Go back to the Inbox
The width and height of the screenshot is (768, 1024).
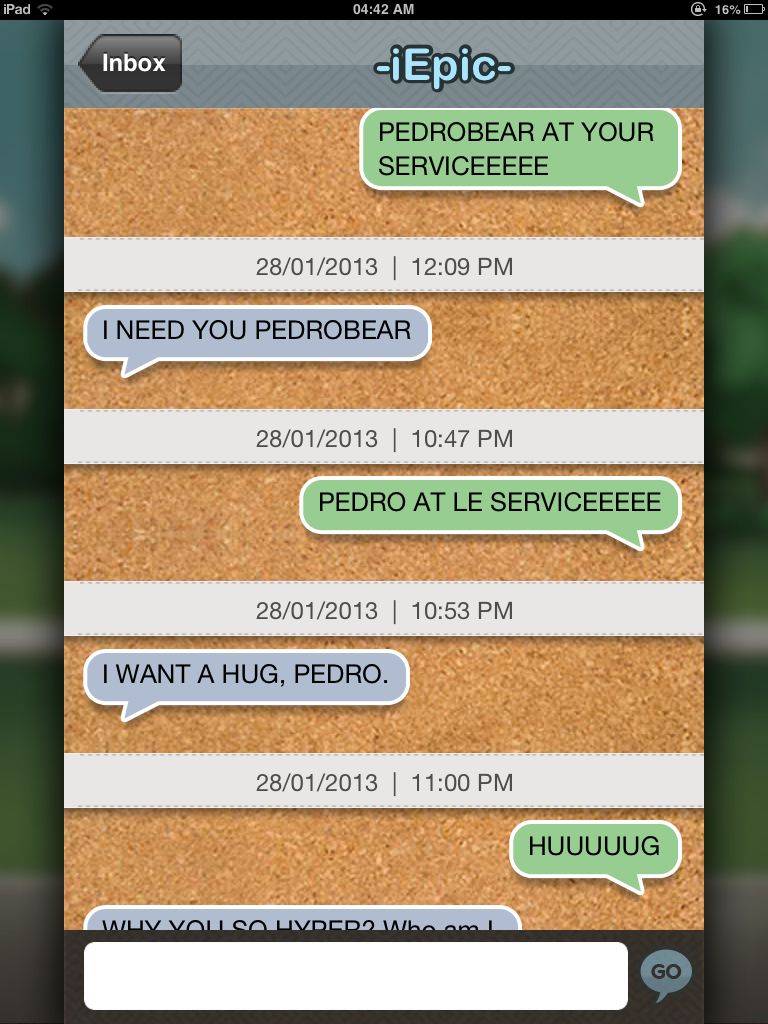(131, 64)
